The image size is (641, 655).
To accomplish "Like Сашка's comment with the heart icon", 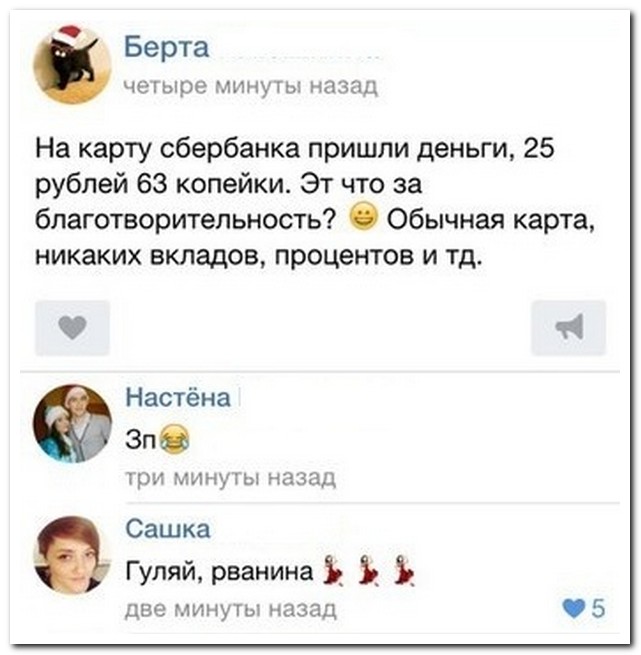I will [x=572, y=606].
